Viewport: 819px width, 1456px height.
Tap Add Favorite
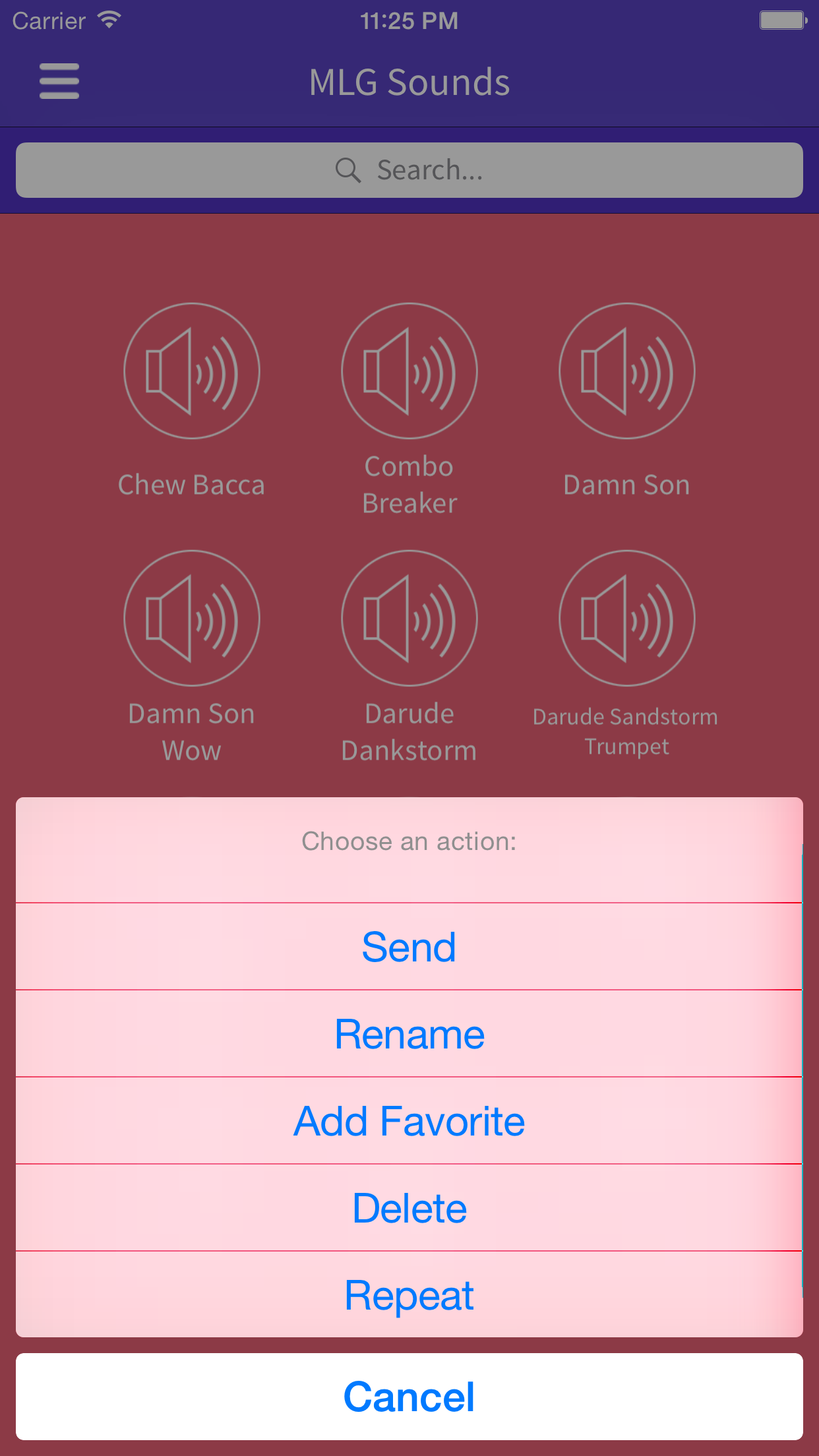click(409, 1121)
